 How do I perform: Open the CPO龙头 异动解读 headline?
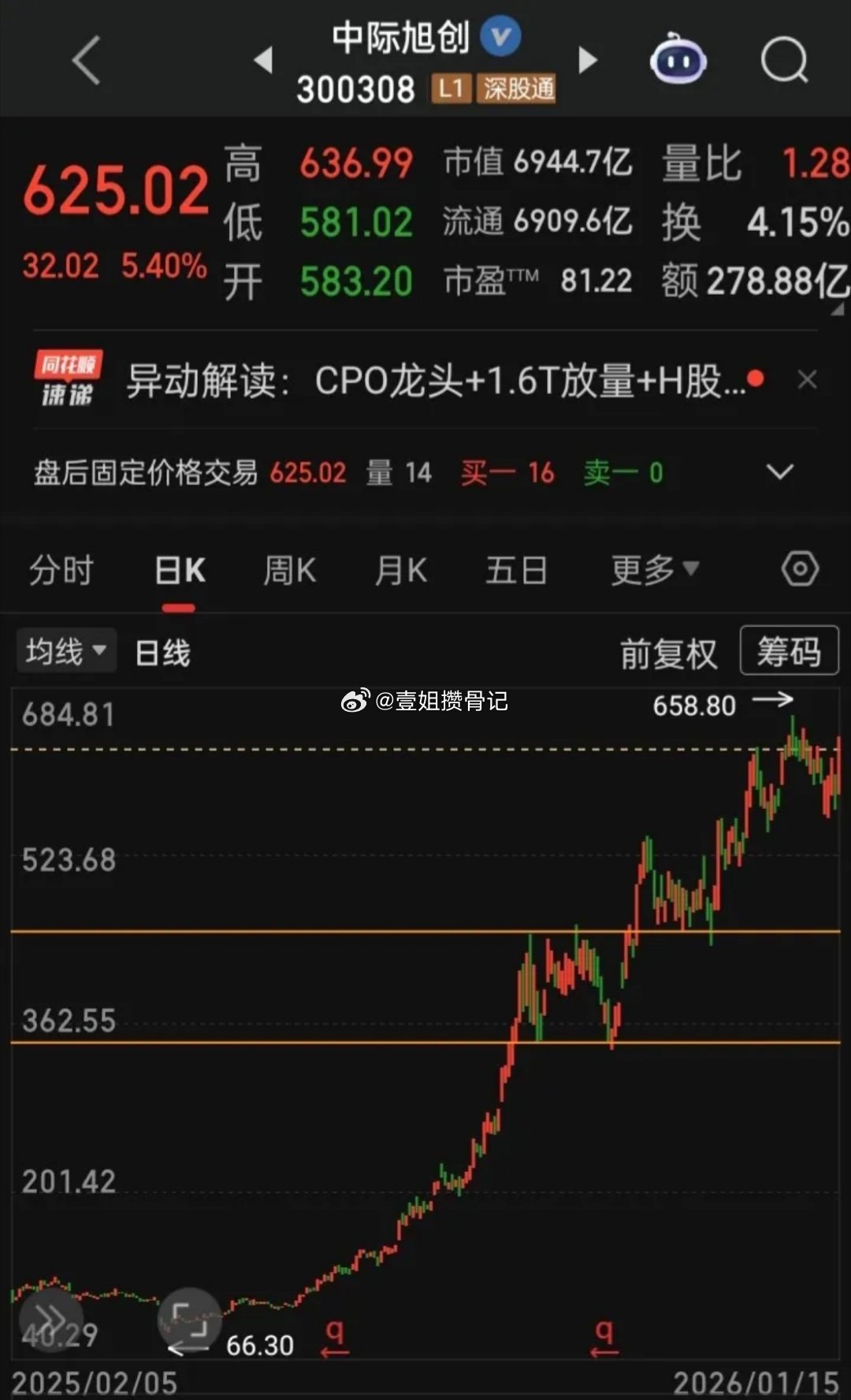point(441,380)
